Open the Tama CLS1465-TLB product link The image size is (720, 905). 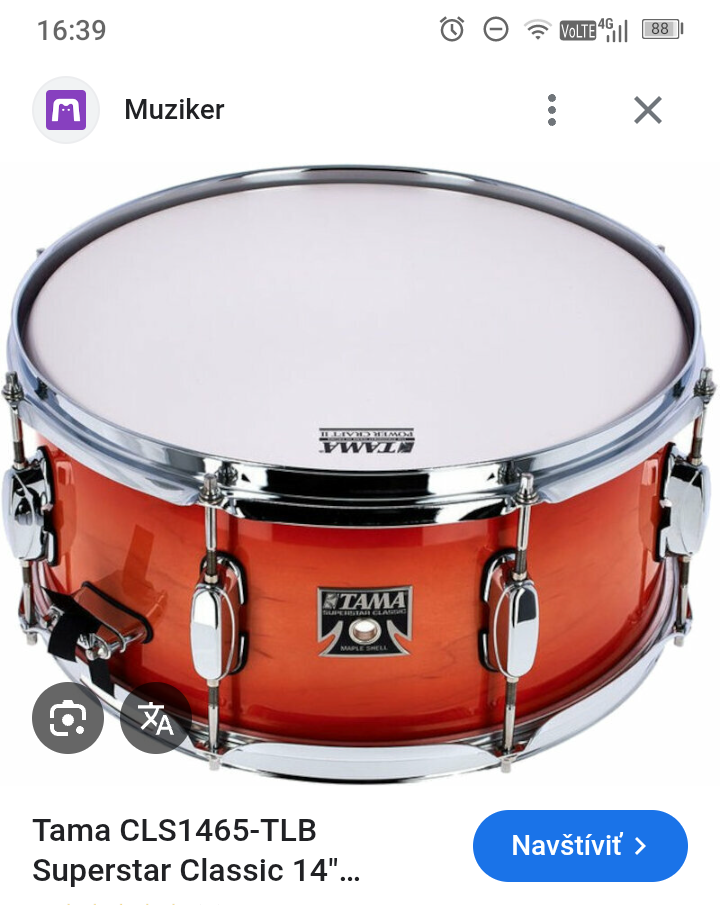tap(580, 845)
